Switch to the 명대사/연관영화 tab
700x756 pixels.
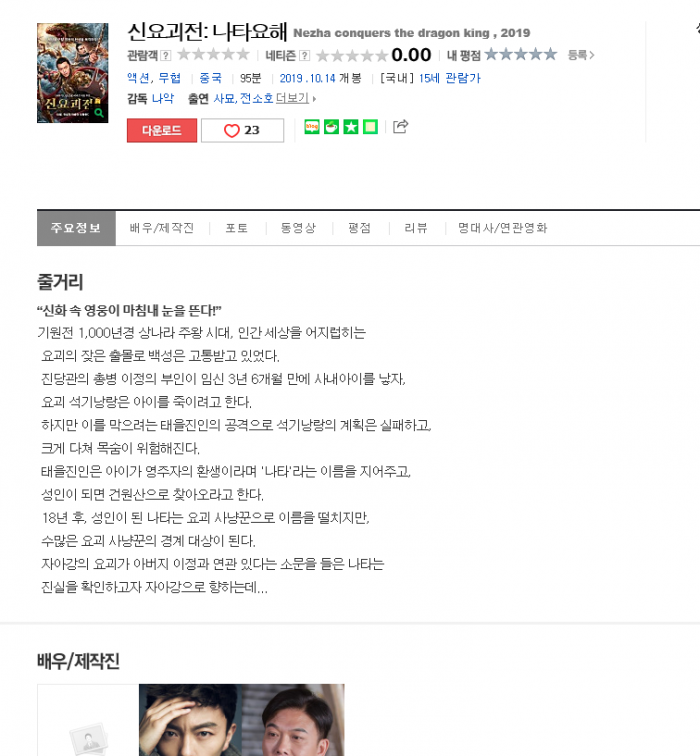tap(503, 228)
